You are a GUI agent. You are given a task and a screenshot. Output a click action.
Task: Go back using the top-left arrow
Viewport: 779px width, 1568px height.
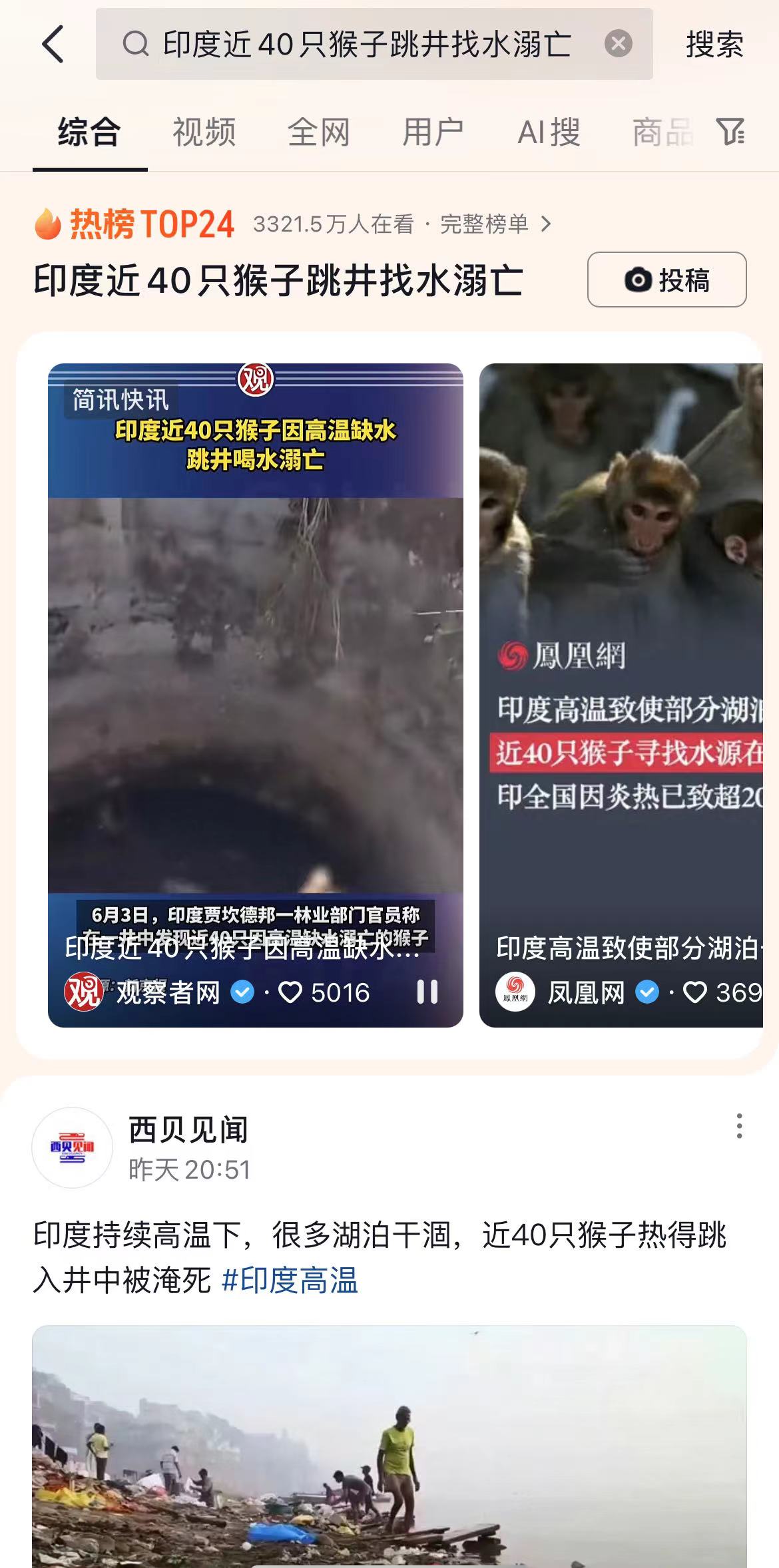tap(53, 45)
